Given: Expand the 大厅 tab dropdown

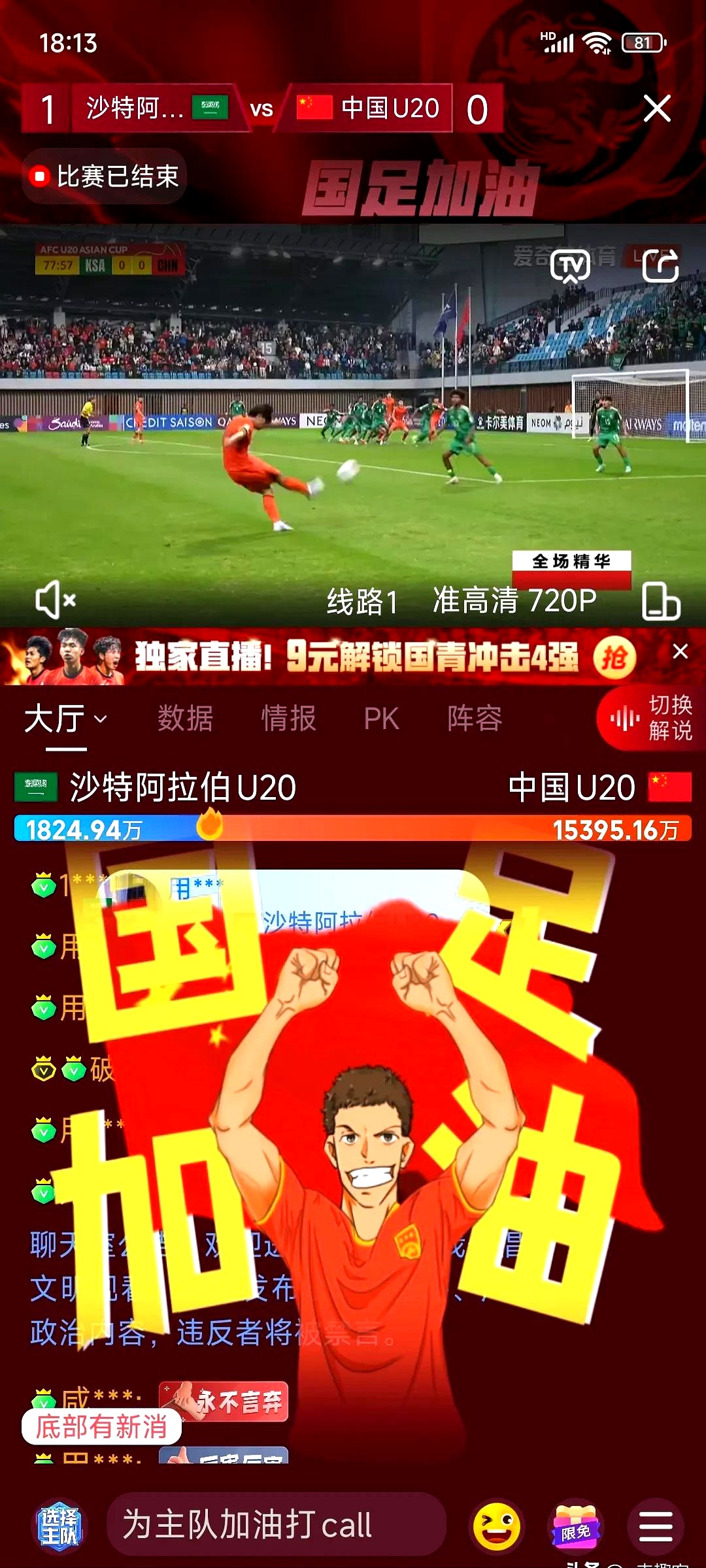Looking at the screenshot, I should (65, 719).
